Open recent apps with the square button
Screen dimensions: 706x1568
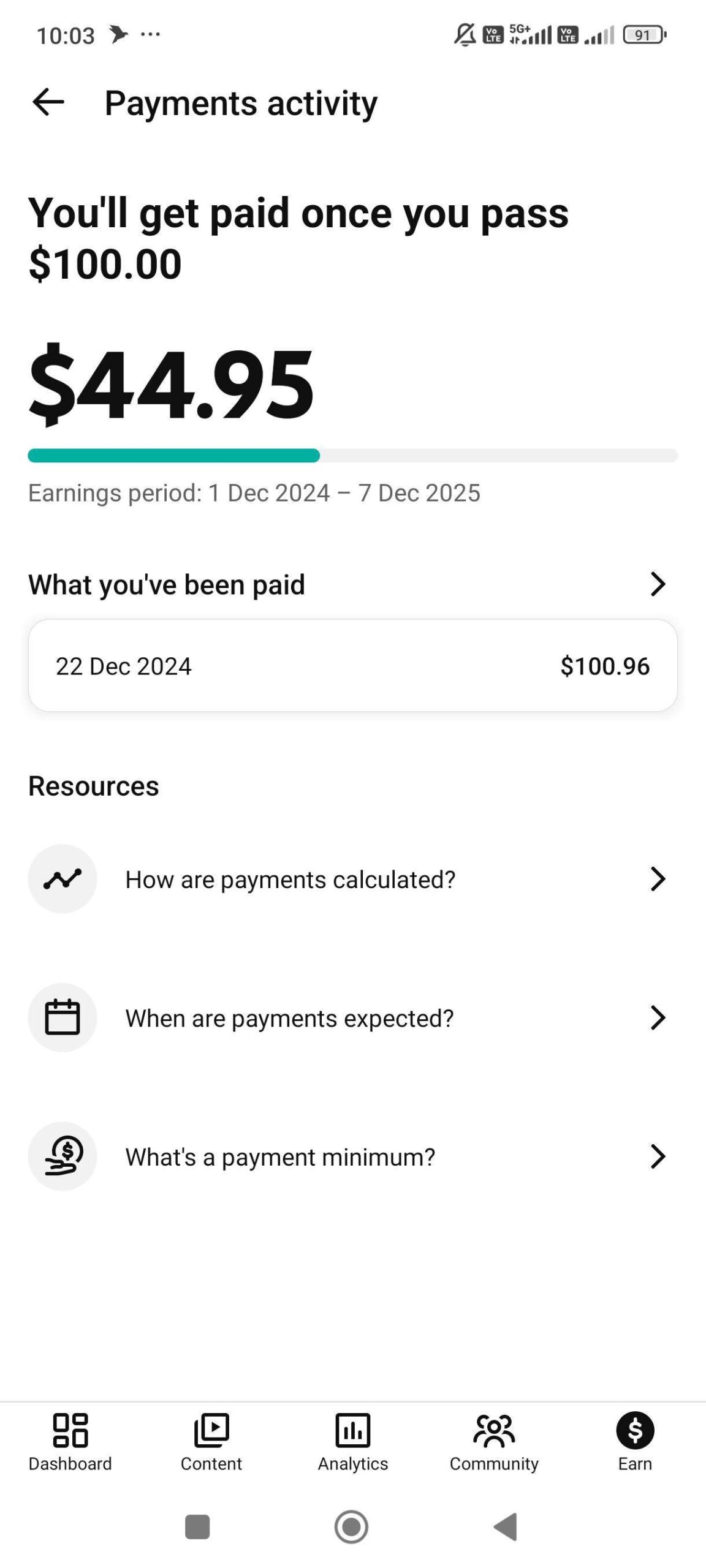[197, 1526]
